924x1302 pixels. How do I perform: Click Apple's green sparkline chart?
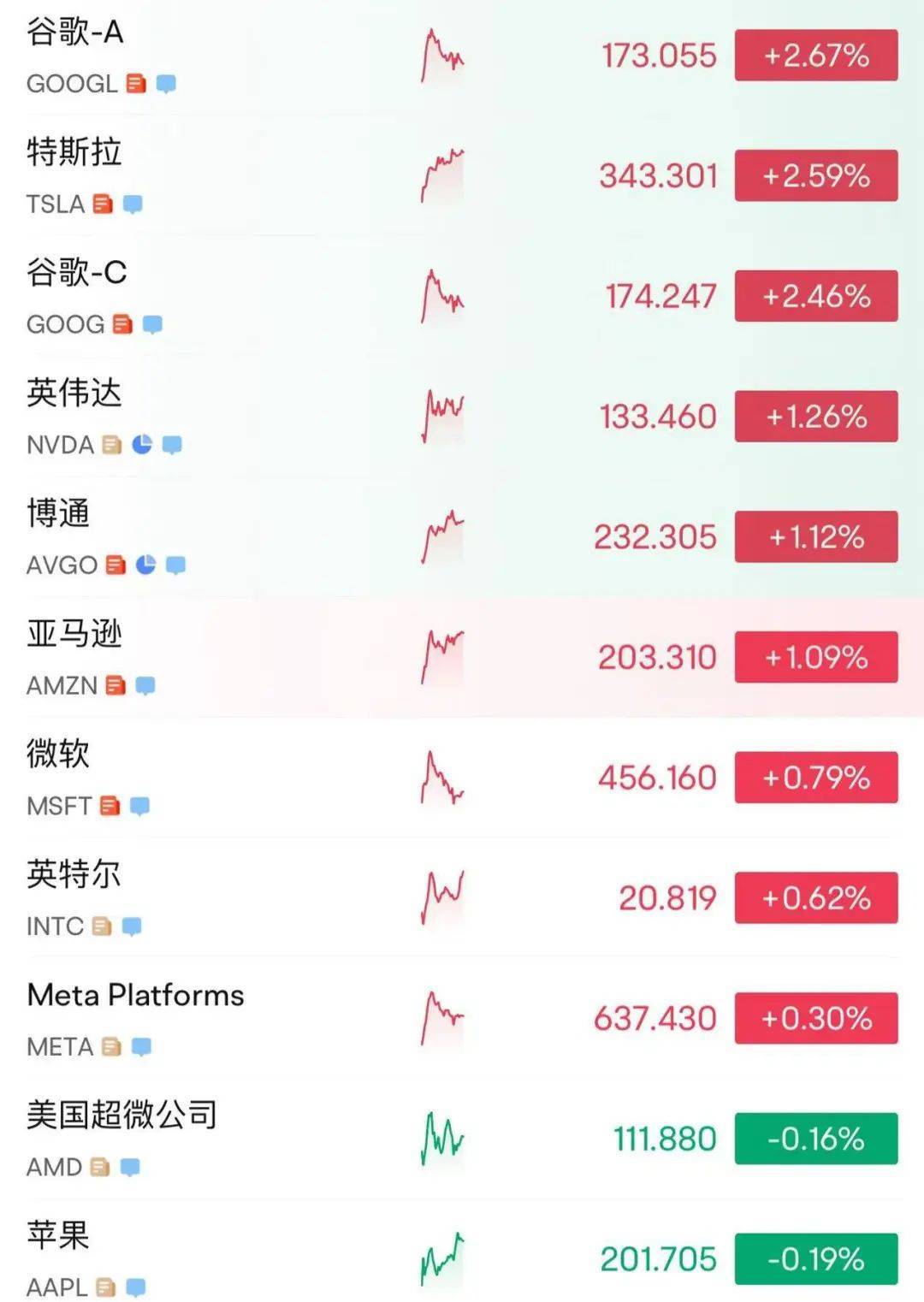coord(441,1258)
